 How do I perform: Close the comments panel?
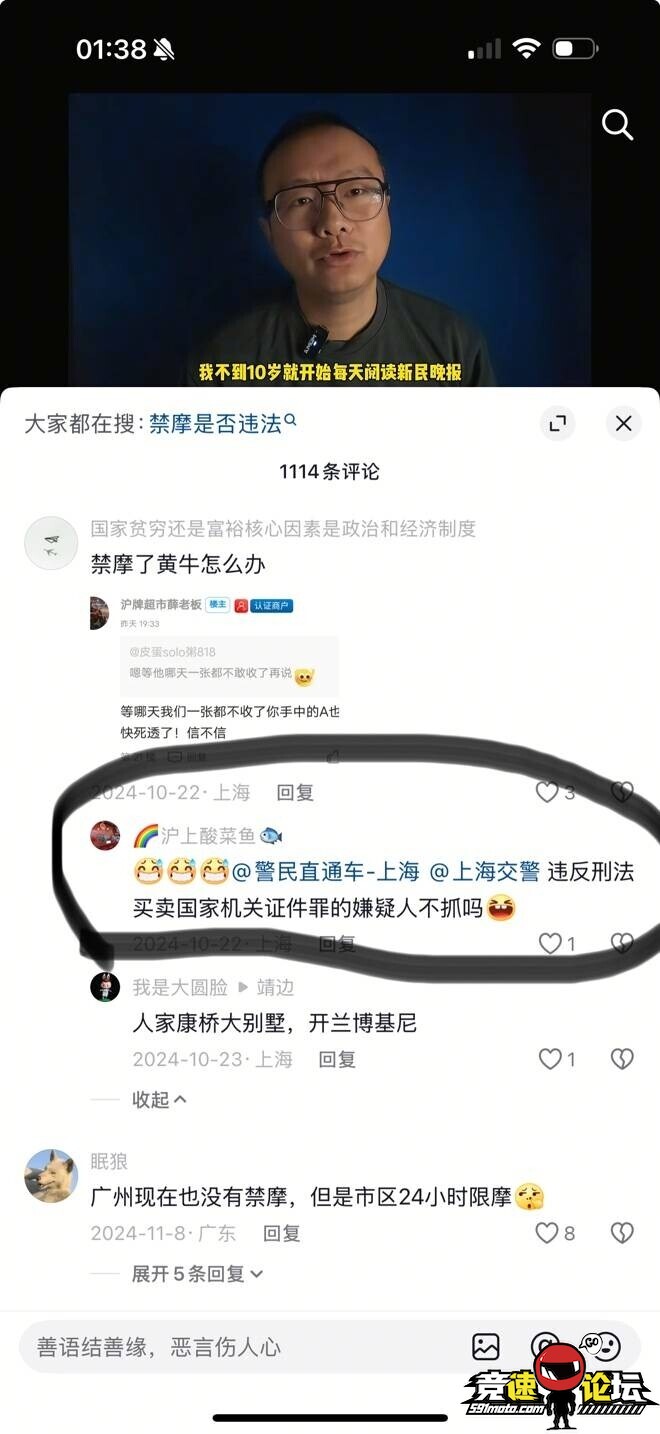tap(623, 423)
